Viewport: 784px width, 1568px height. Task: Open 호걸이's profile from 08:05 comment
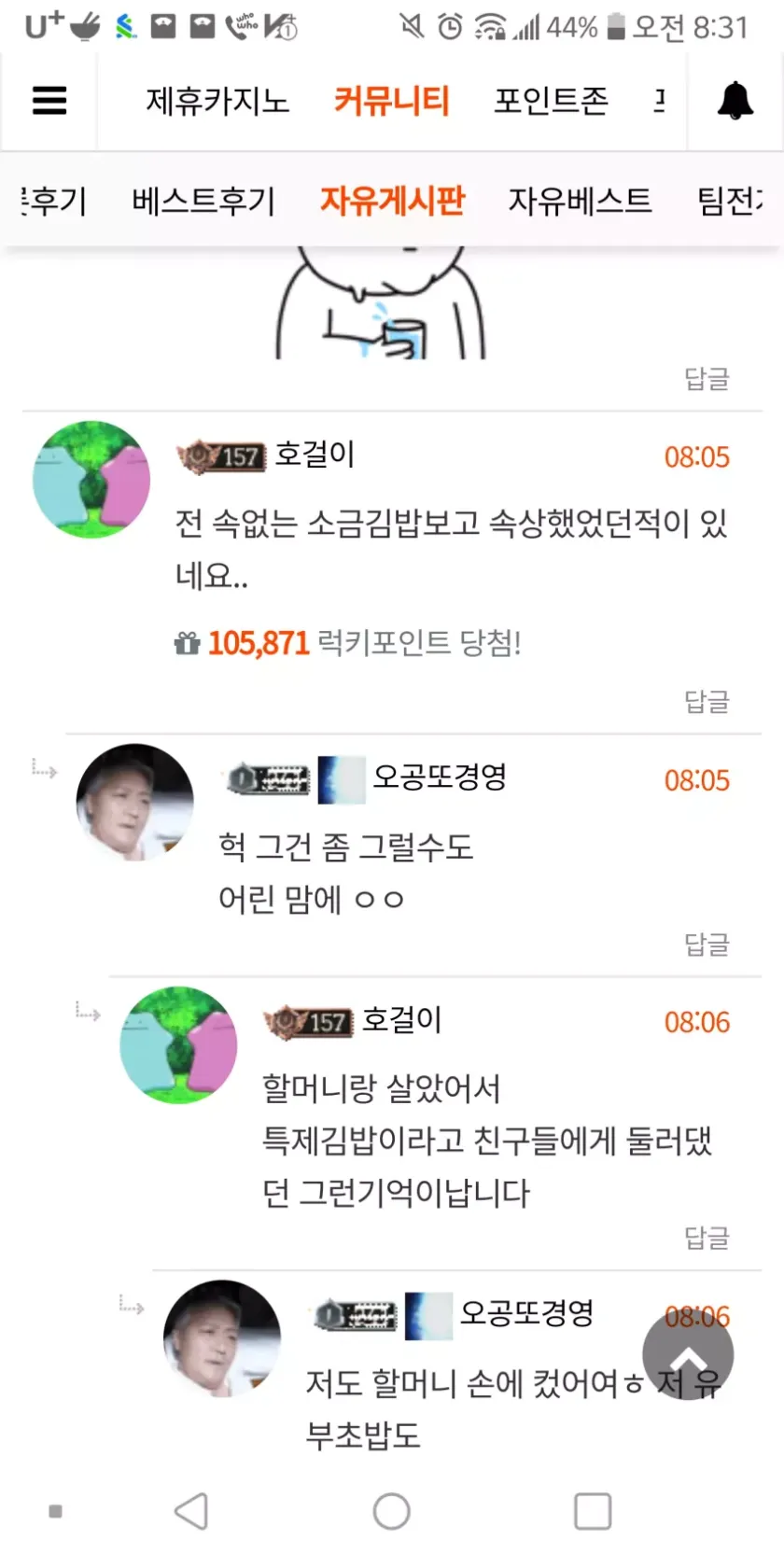(91, 480)
